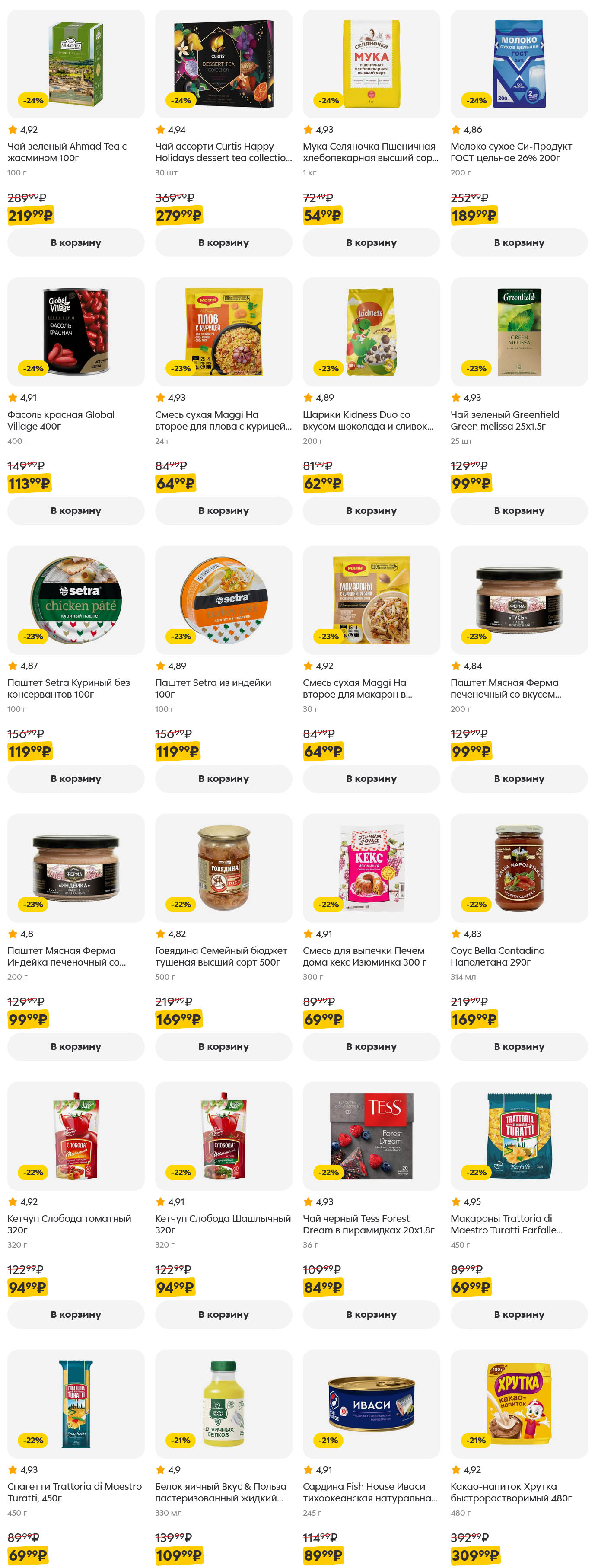Image resolution: width=598 pixels, height=1568 pixels.
Task: View Молоко сухое Си-Продукт product card
Action: click(519, 64)
